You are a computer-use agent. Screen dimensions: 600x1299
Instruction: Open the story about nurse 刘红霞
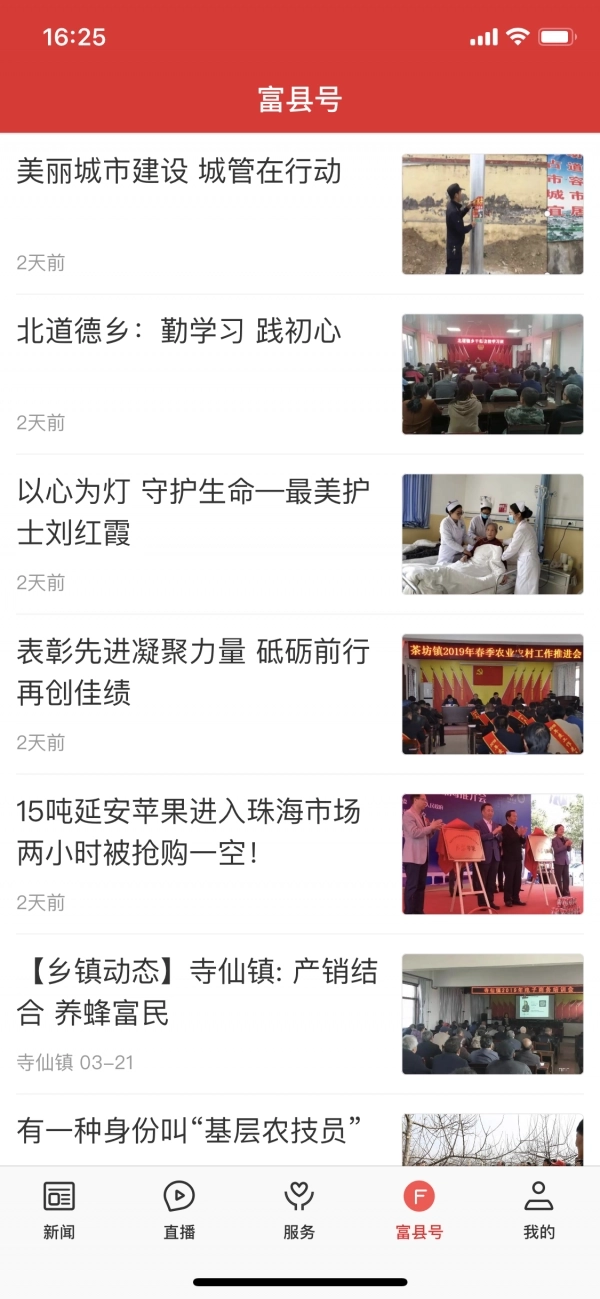(194, 512)
